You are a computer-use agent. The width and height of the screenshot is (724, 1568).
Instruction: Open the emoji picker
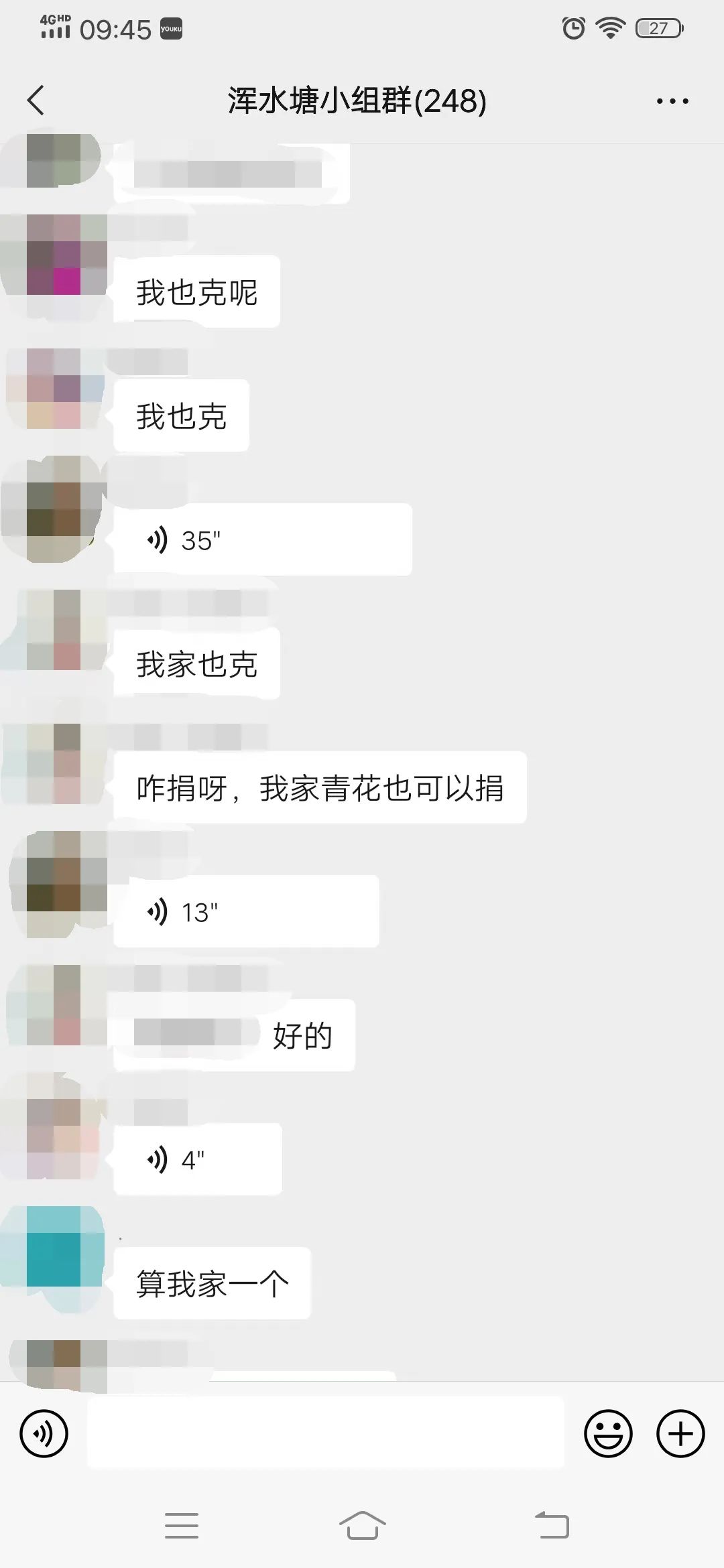tap(608, 1433)
